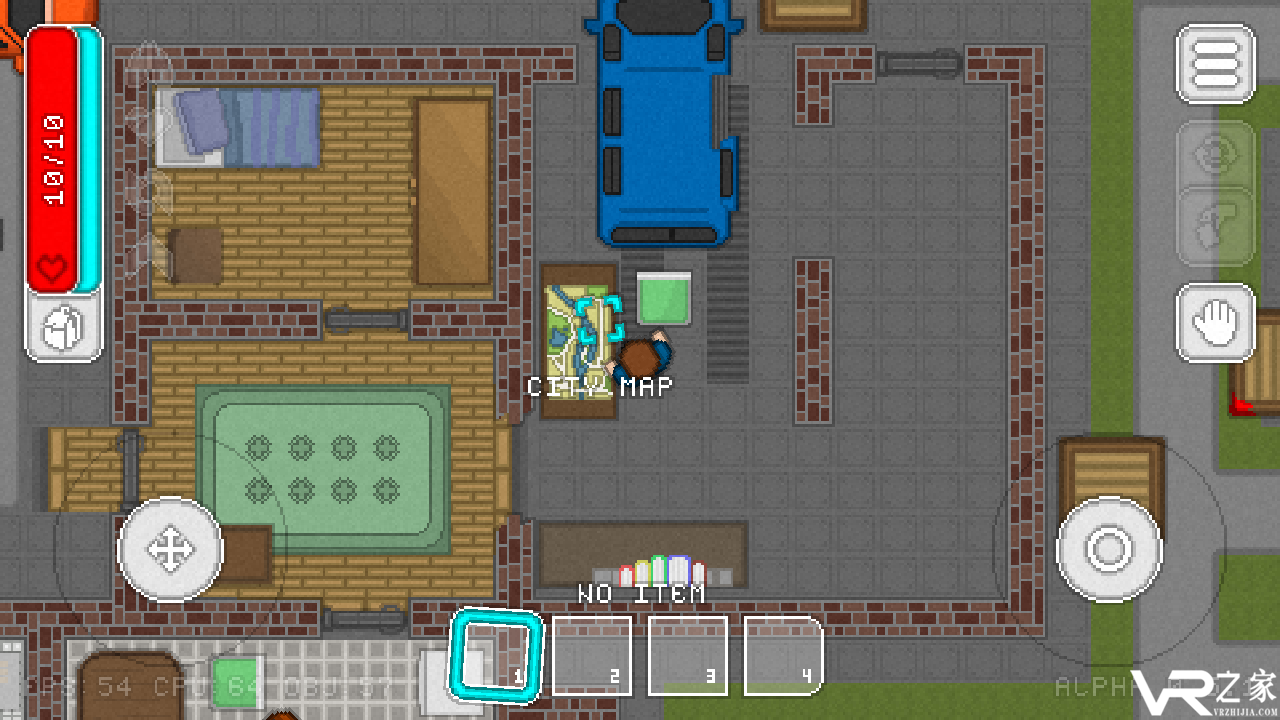Viewport: 1280px width, 720px height.
Task: Select inventory slot 1
Action: click(x=496, y=655)
